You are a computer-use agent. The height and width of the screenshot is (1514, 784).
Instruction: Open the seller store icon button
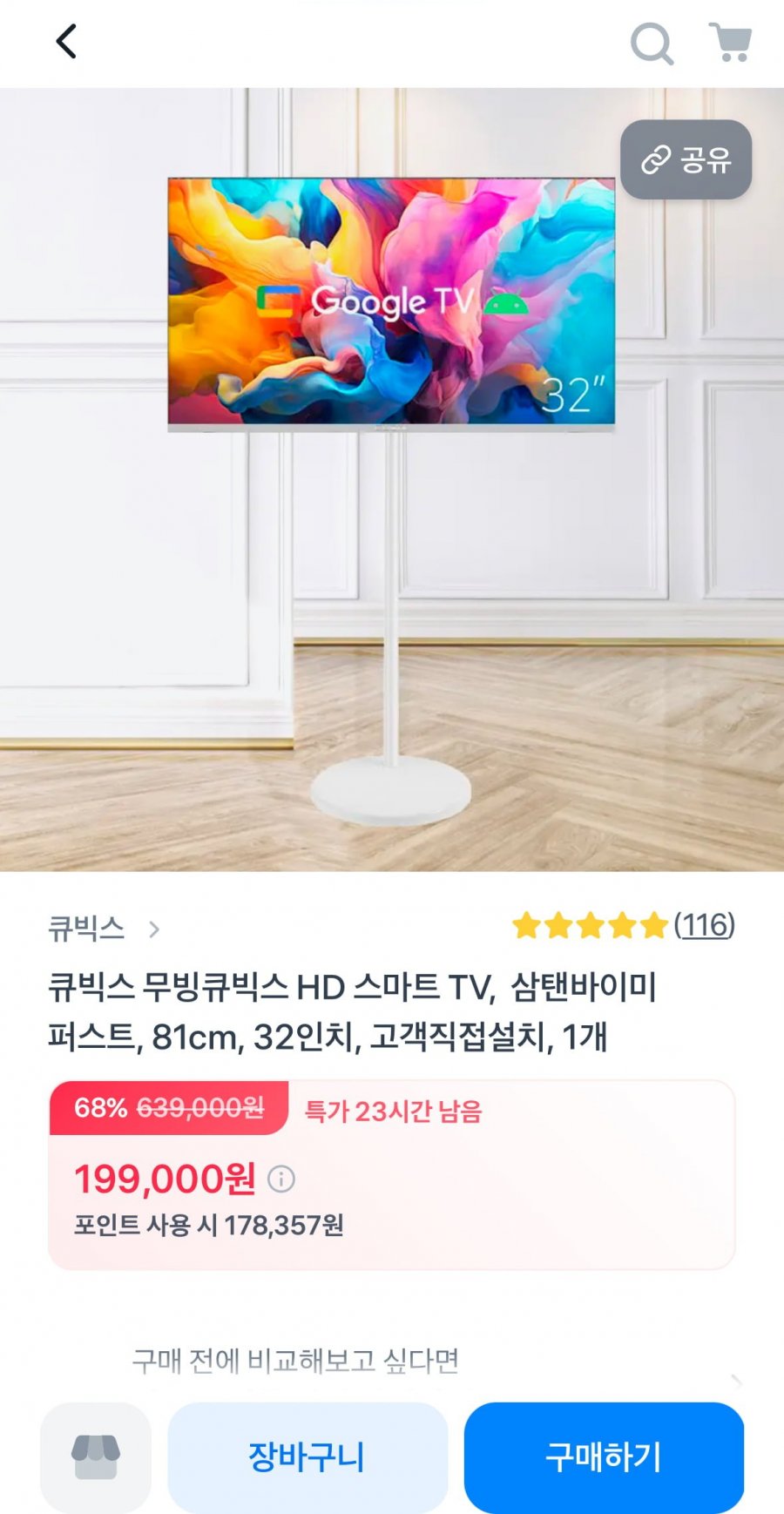pos(96,1457)
